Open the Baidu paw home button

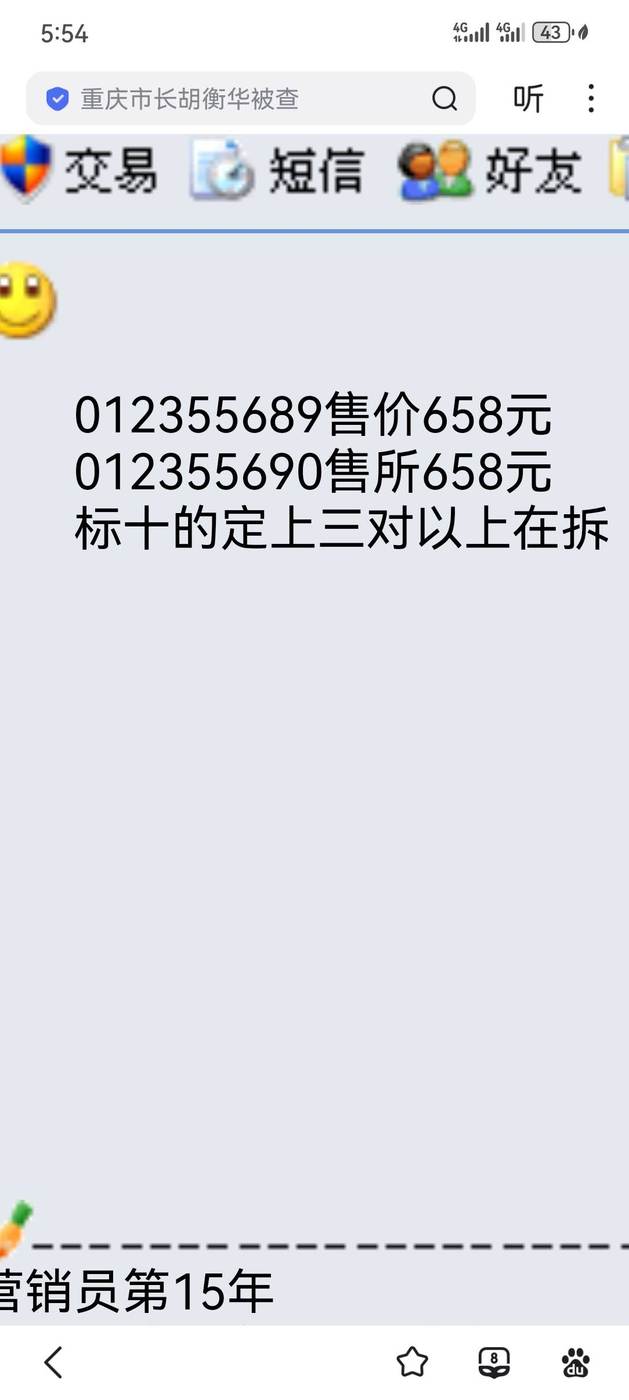pos(576,1361)
